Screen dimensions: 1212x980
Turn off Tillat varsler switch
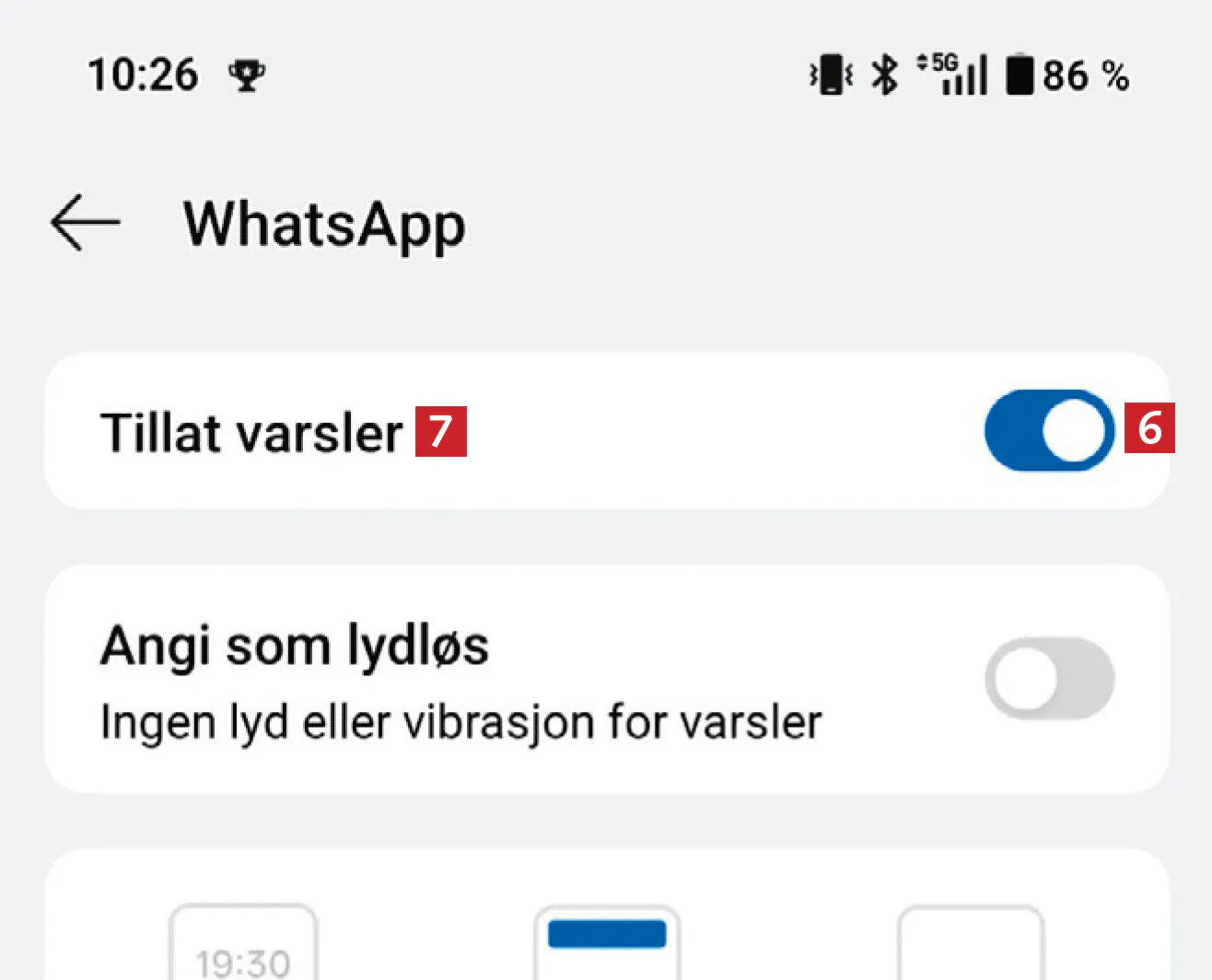click(1048, 430)
